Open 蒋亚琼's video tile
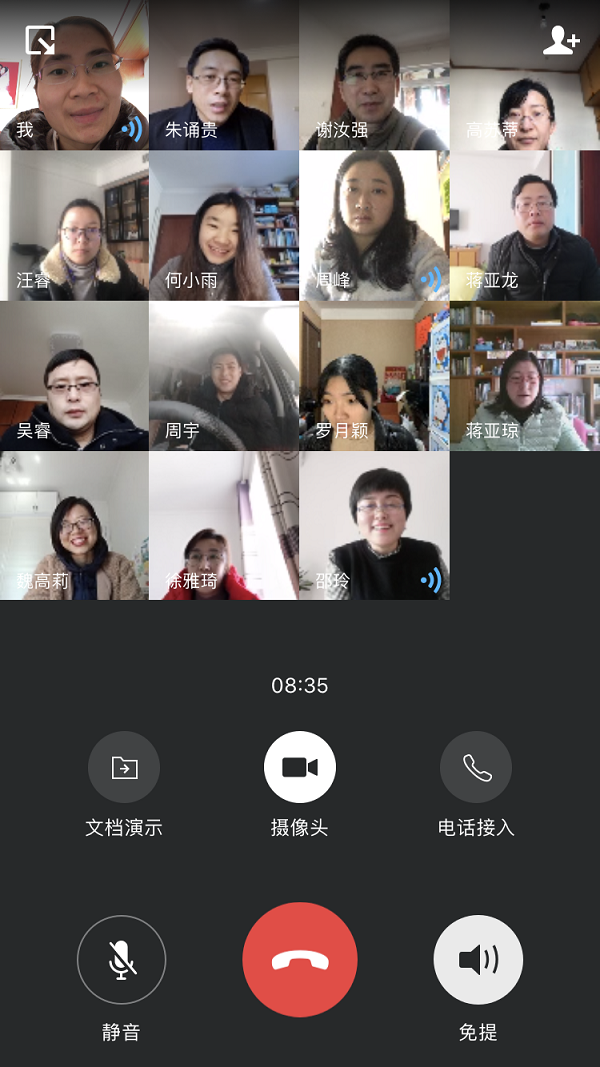The height and width of the screenshot is (1067, 600). (x=524, y=375)
